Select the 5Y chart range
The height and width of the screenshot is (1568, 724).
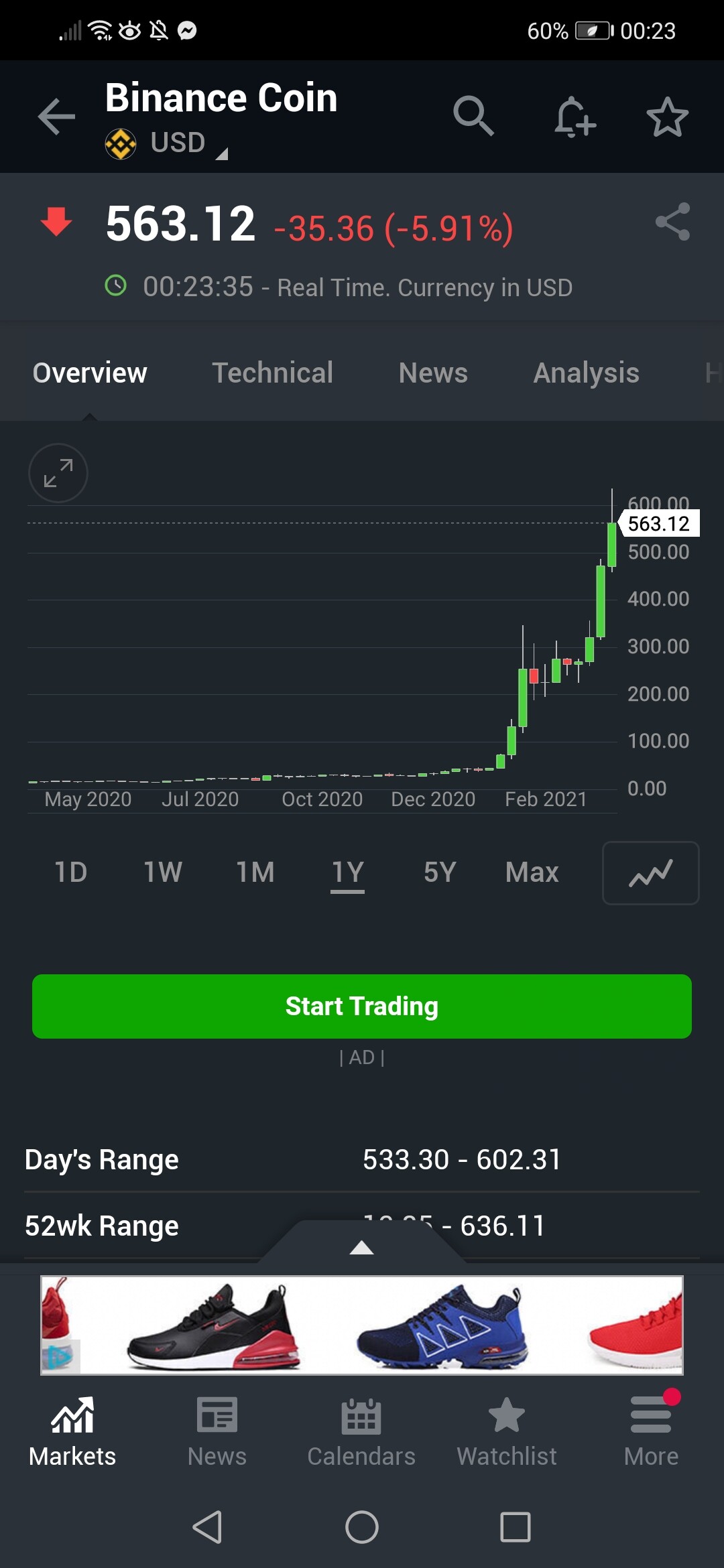click(440, 872)
